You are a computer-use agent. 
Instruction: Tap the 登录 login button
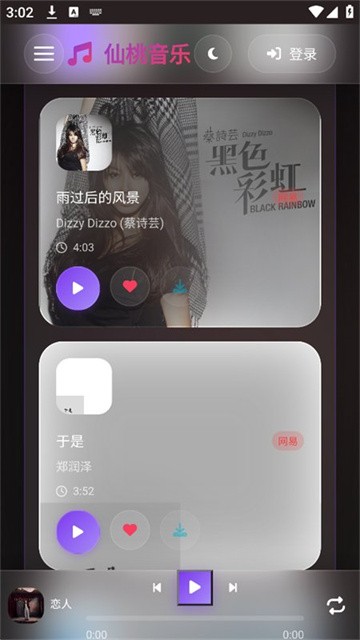pyautogui.click(x=292, y=53)
